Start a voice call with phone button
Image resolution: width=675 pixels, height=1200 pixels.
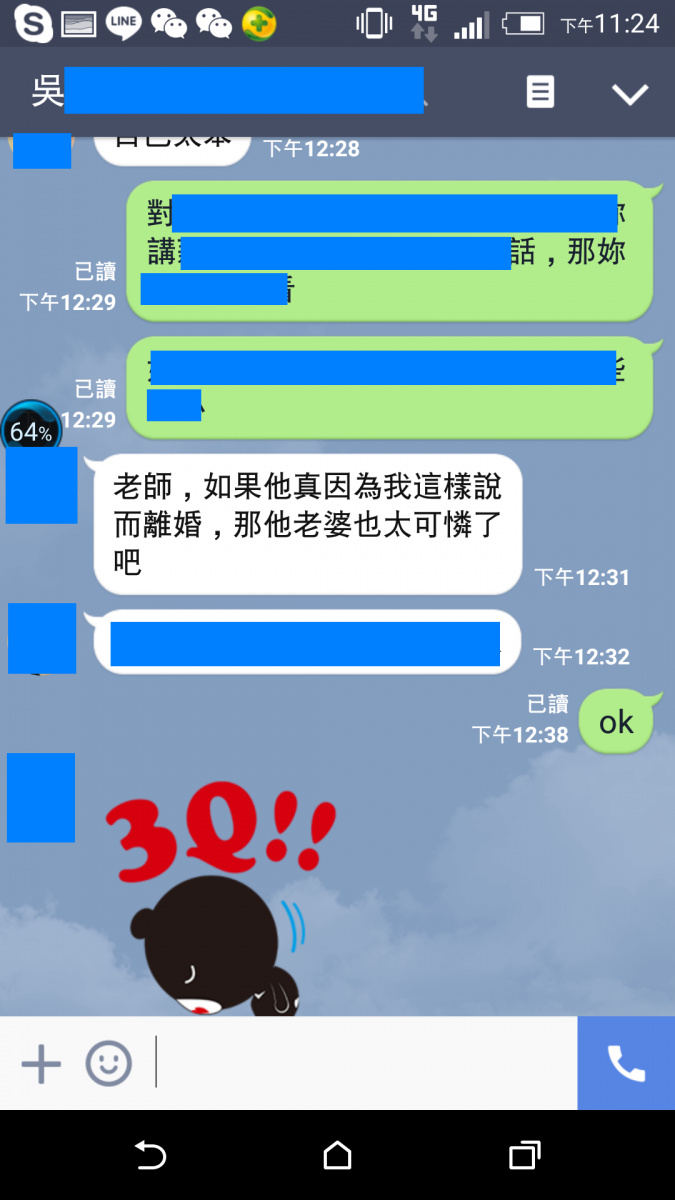coord(626,1064)
